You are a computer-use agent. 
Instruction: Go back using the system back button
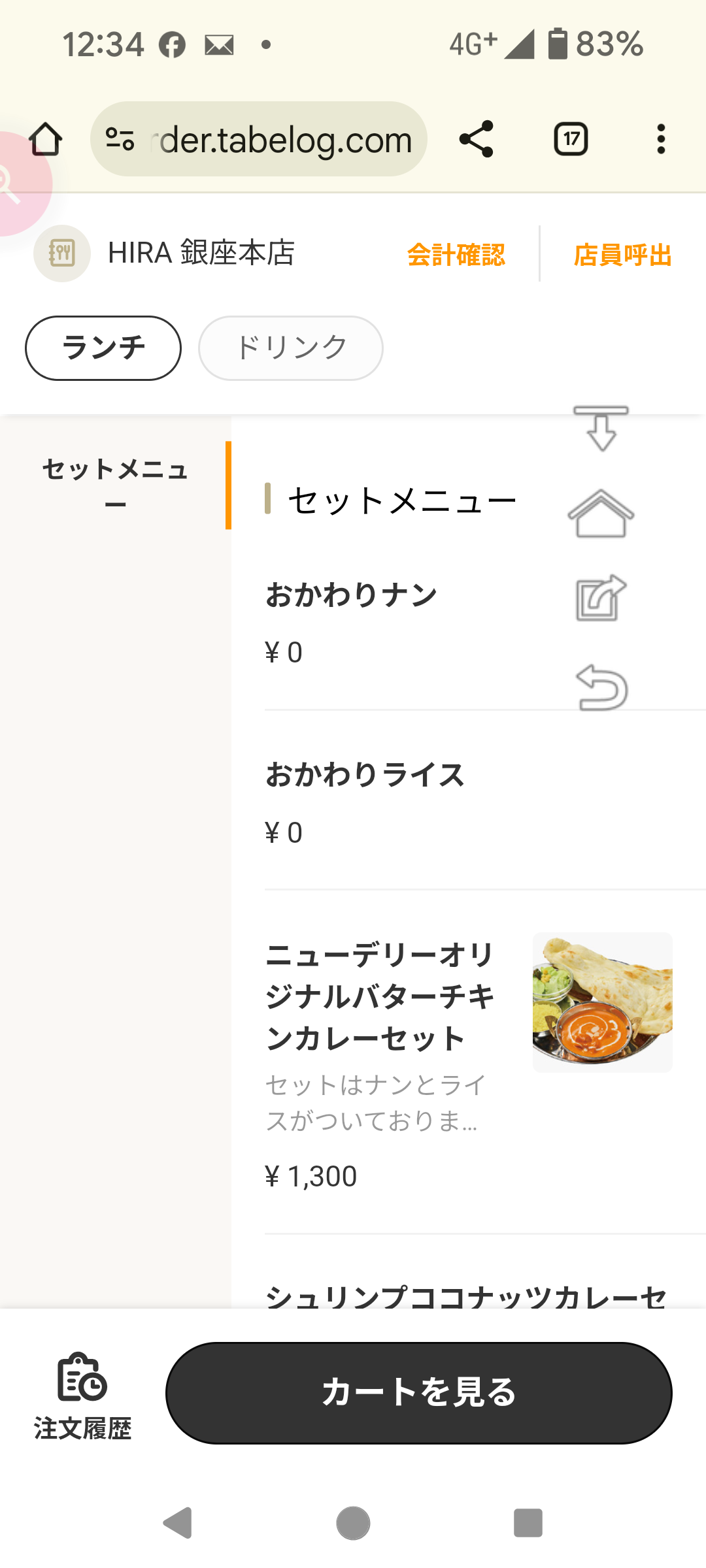177,1523
